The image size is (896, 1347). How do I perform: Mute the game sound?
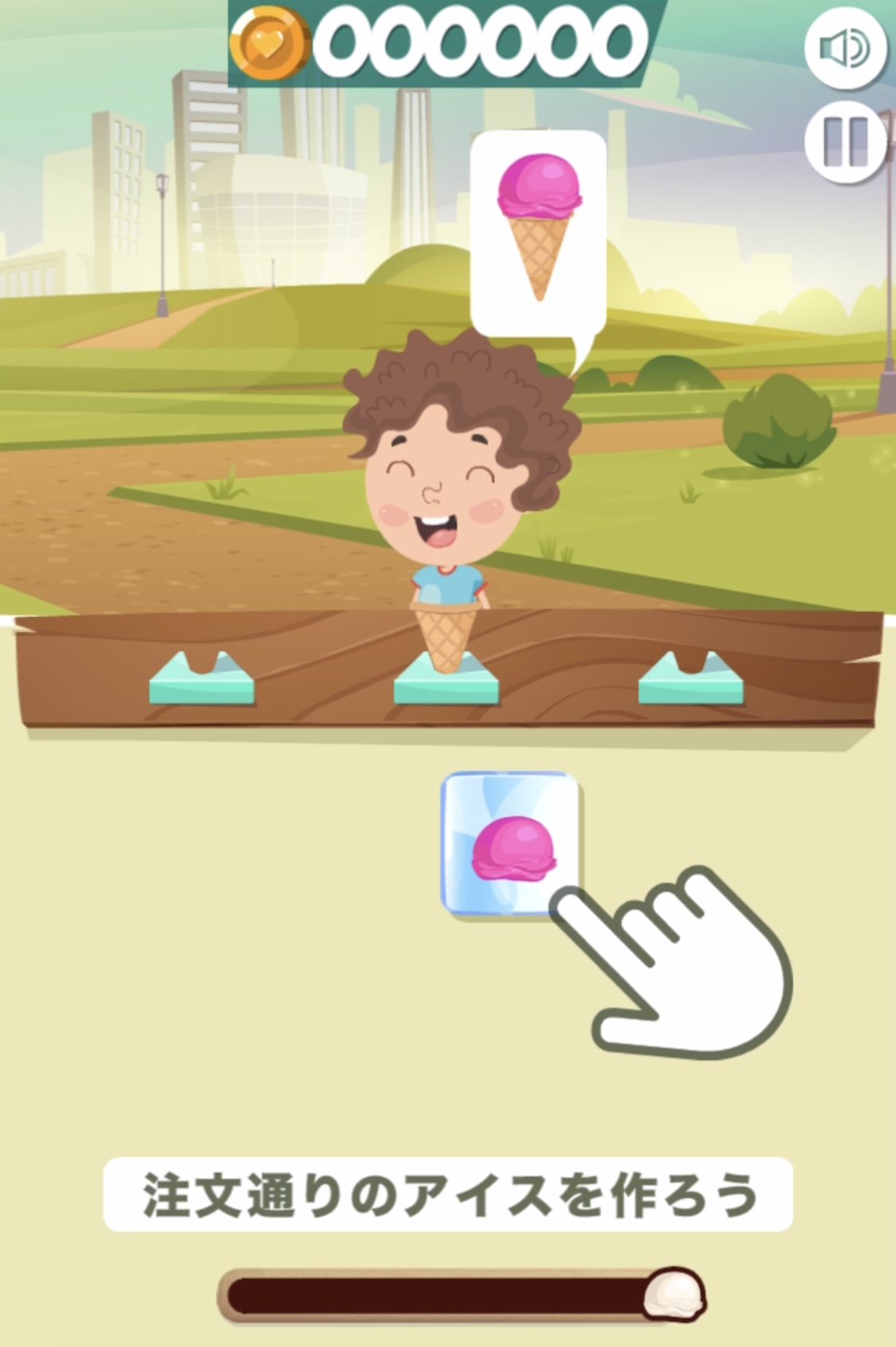pos(845,49)
